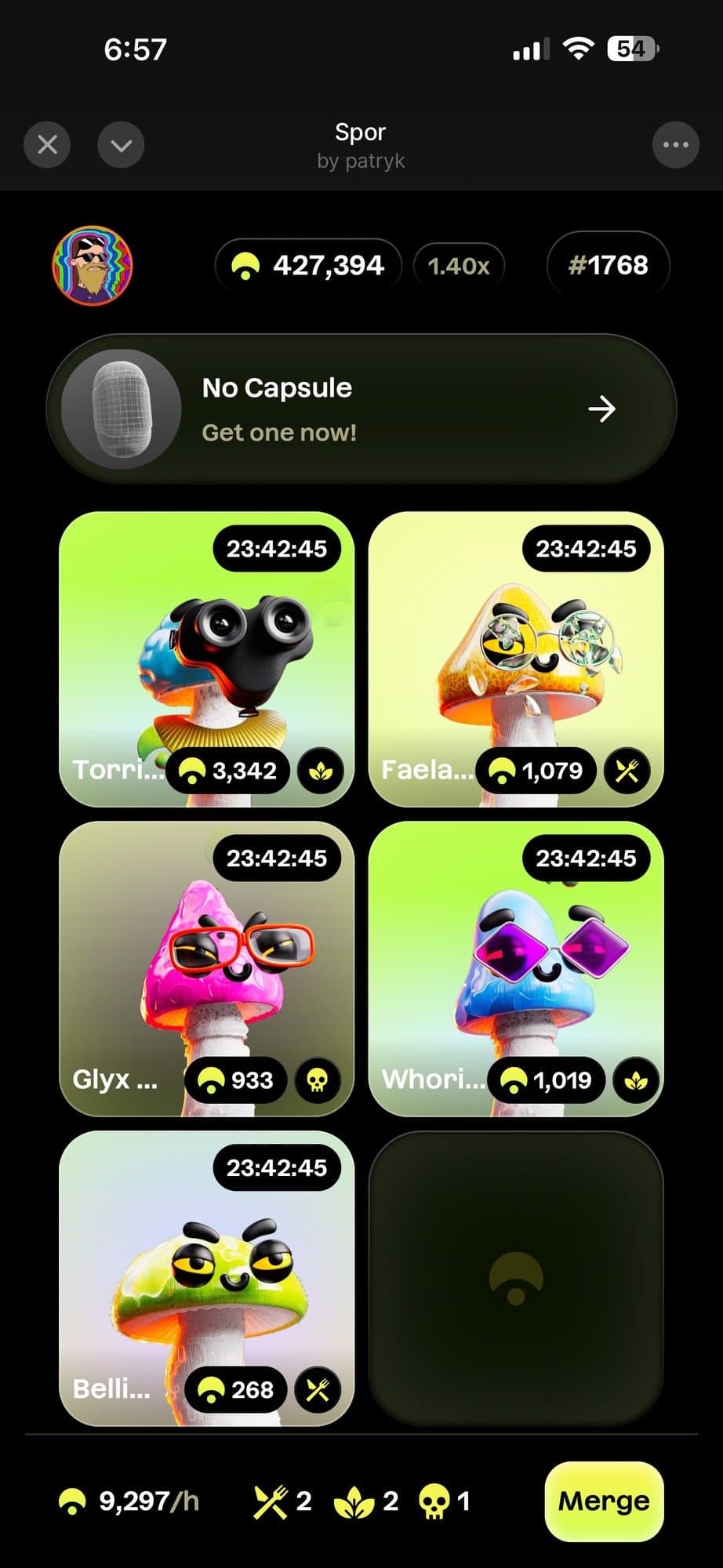Screen dimensions: 723x1568
Task: Tap the empty mushroom slot
Action: coord(515,1278)
